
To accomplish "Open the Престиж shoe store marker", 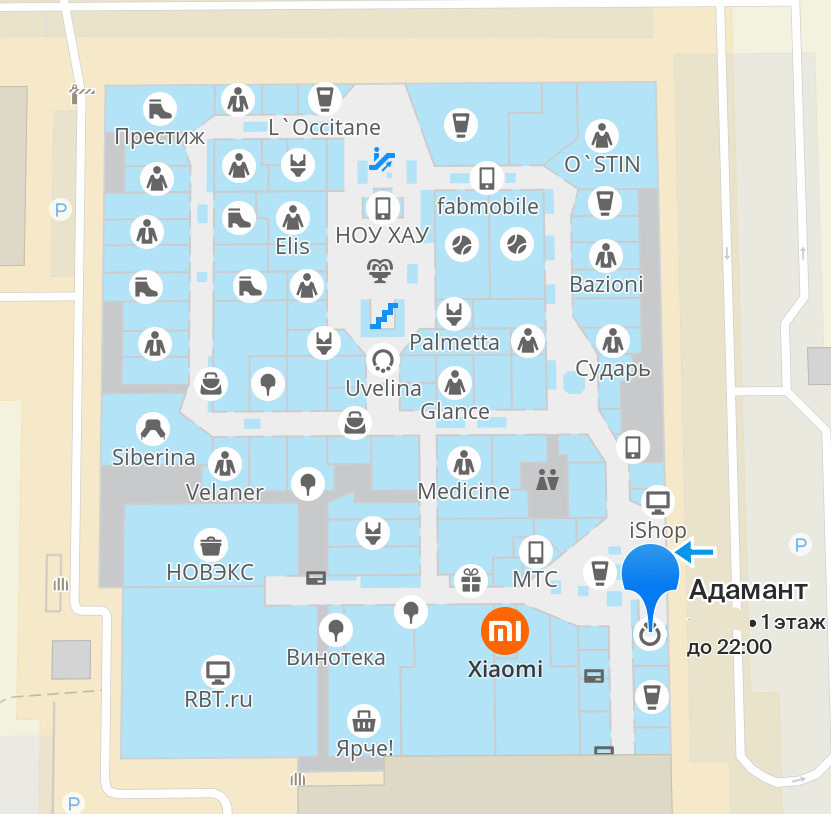I will click(160, 108).
